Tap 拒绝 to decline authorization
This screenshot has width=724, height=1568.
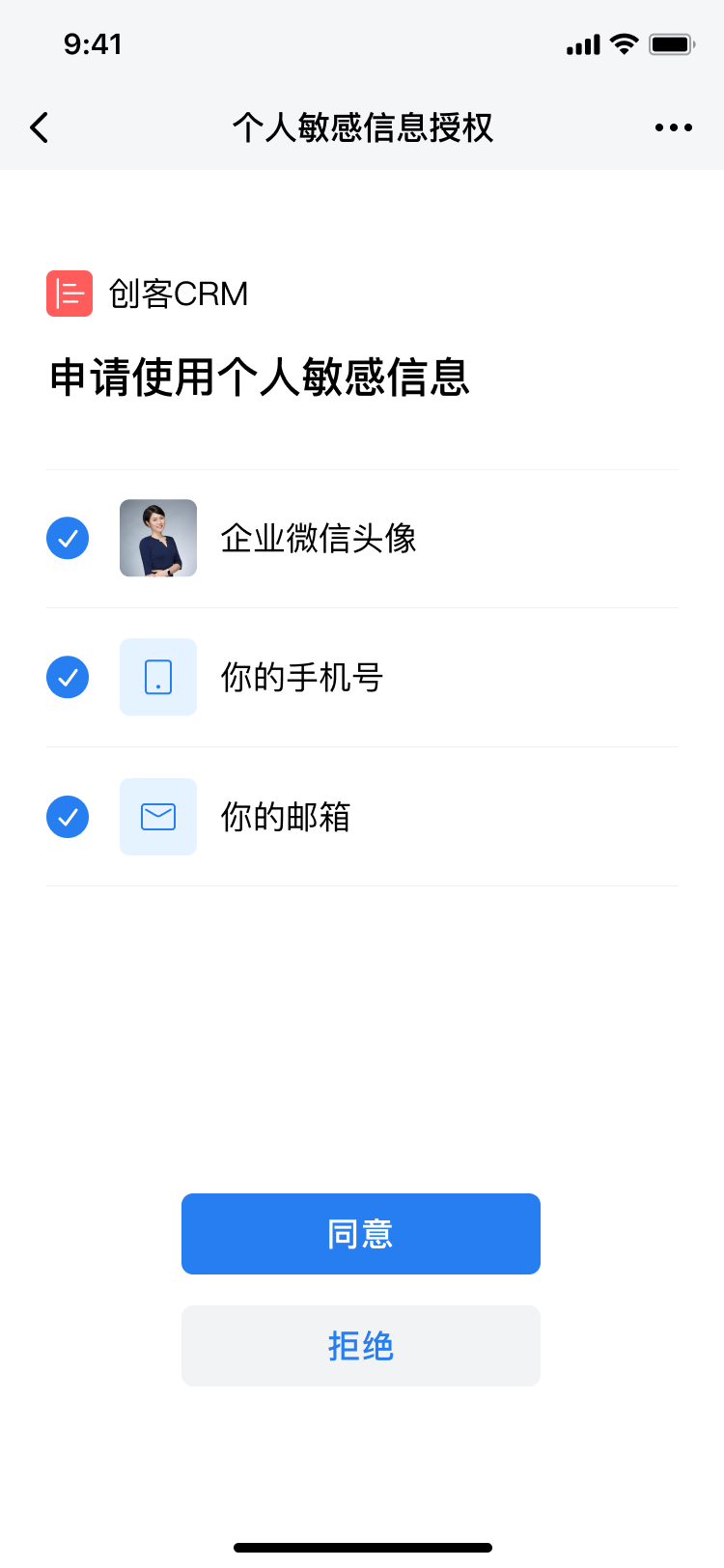[x=360, y=1346]
